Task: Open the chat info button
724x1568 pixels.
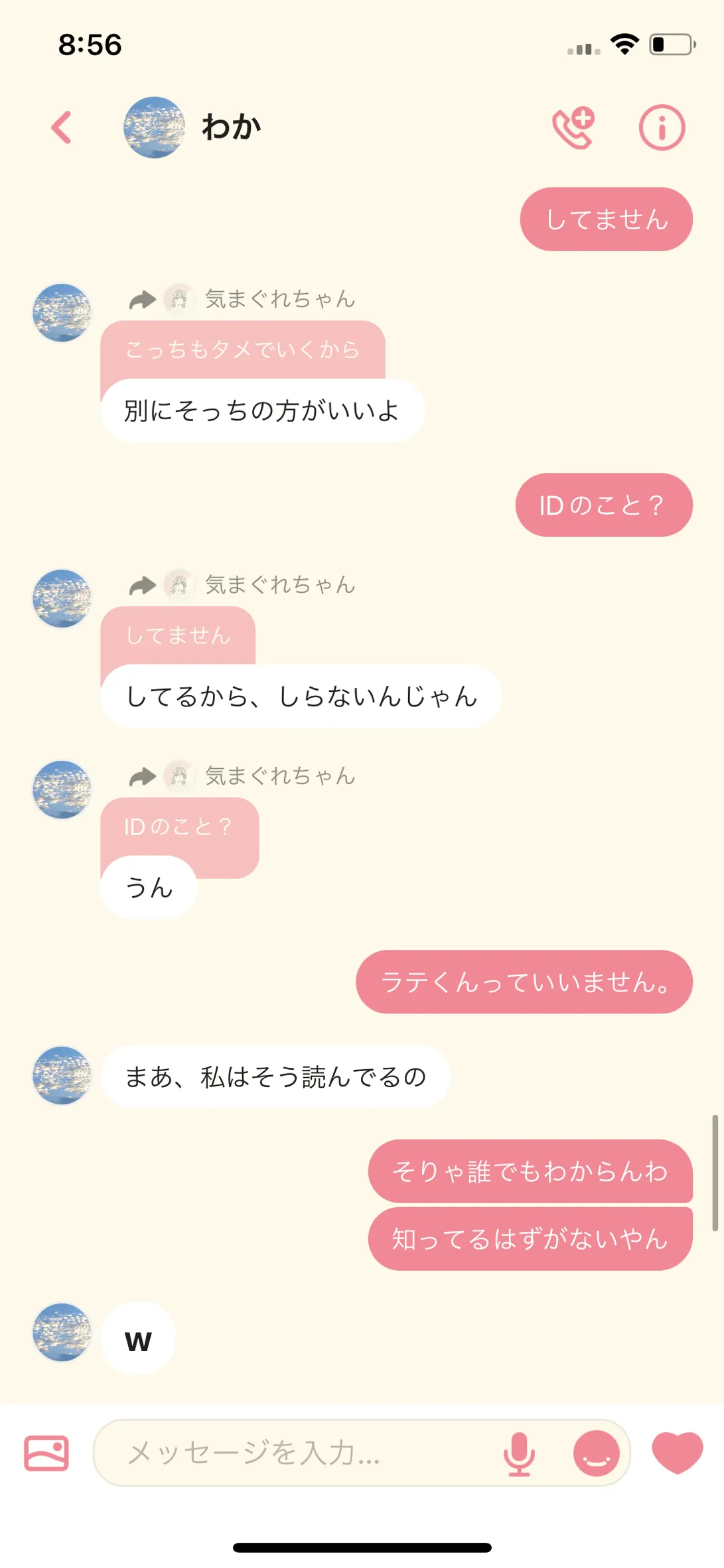Action: click(661, 127)
